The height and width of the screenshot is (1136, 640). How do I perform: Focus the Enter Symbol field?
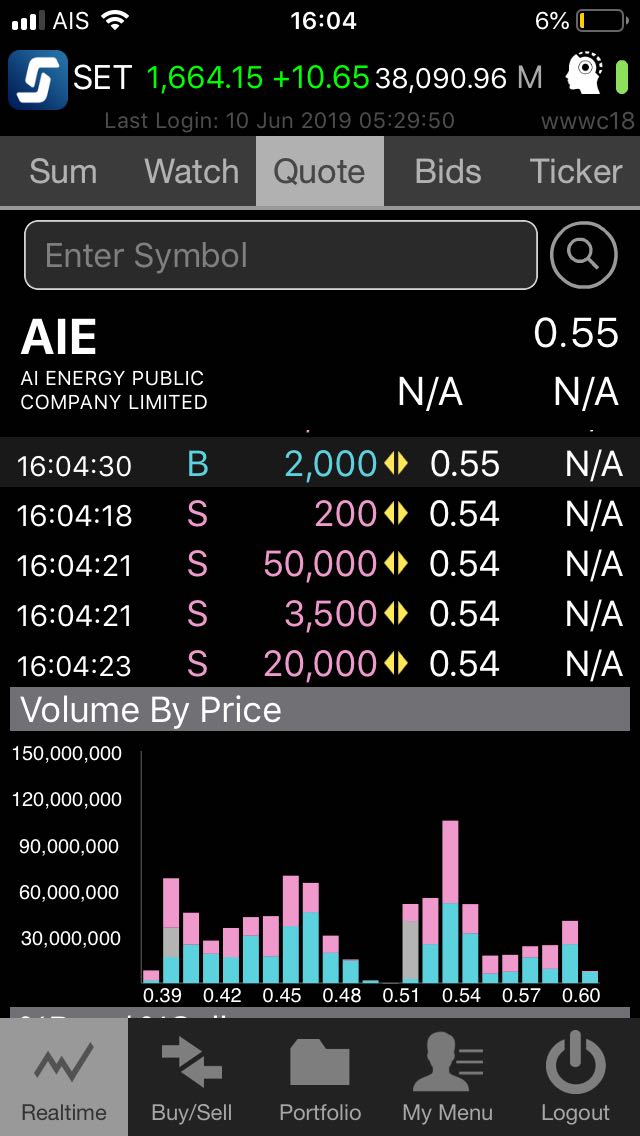pyautogui.click(x=280, y=255)
